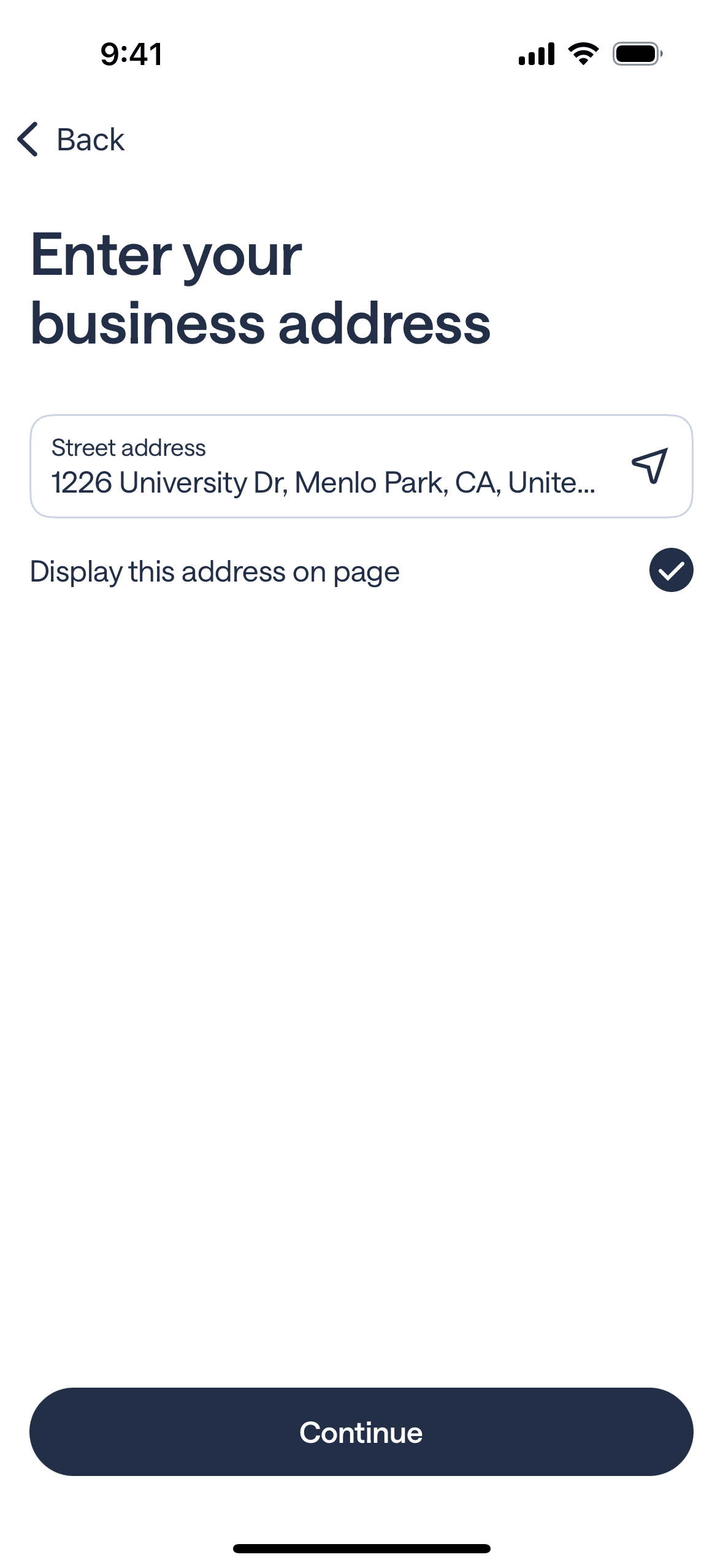Image resolution: width=723 pixels, height=1568 pixels.
Task: Use current location arrow icon
Action: [649, 466]
